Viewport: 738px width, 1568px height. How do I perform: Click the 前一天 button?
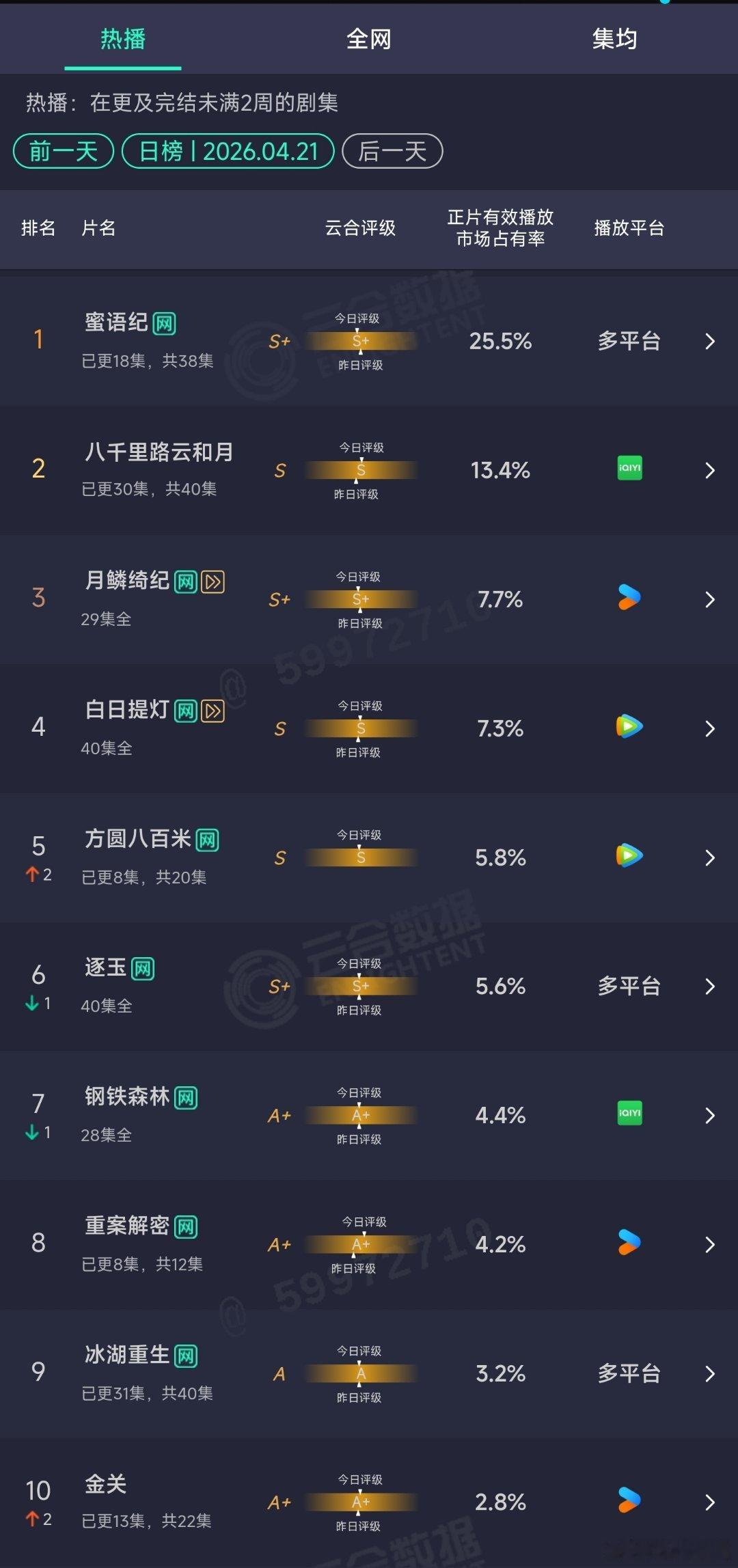(x=64, y=151)
